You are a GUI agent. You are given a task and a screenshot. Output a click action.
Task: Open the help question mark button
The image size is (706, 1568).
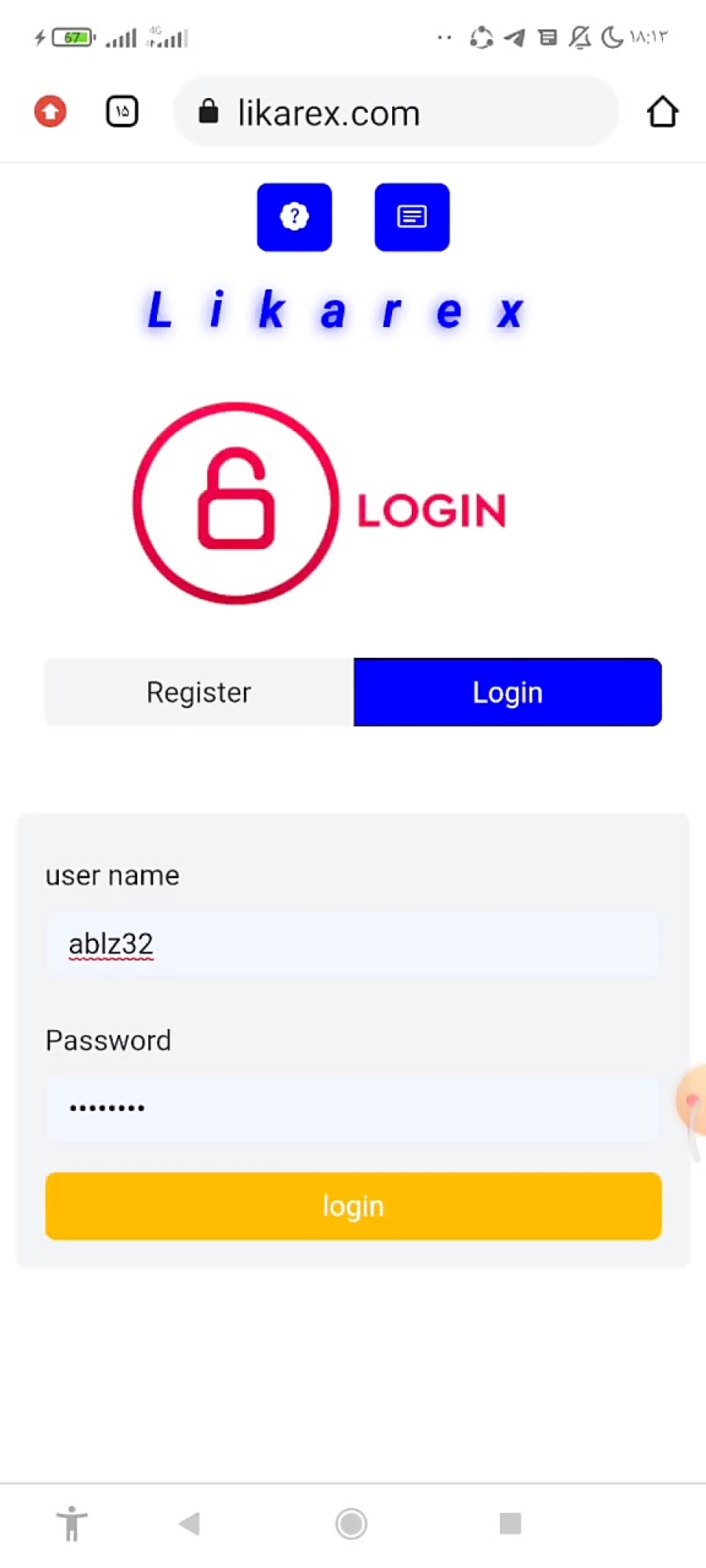294,217
